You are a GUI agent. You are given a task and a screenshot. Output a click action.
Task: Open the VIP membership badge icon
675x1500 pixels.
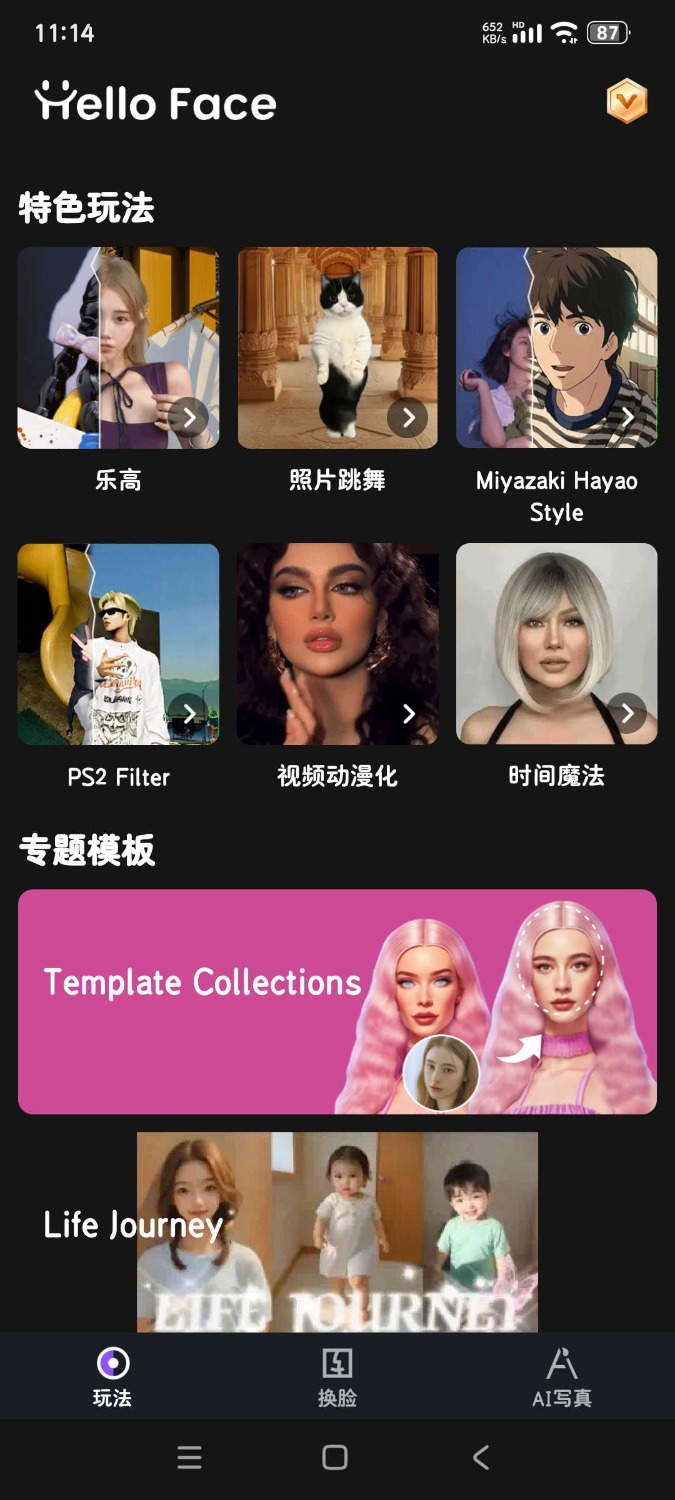point(627,102)
